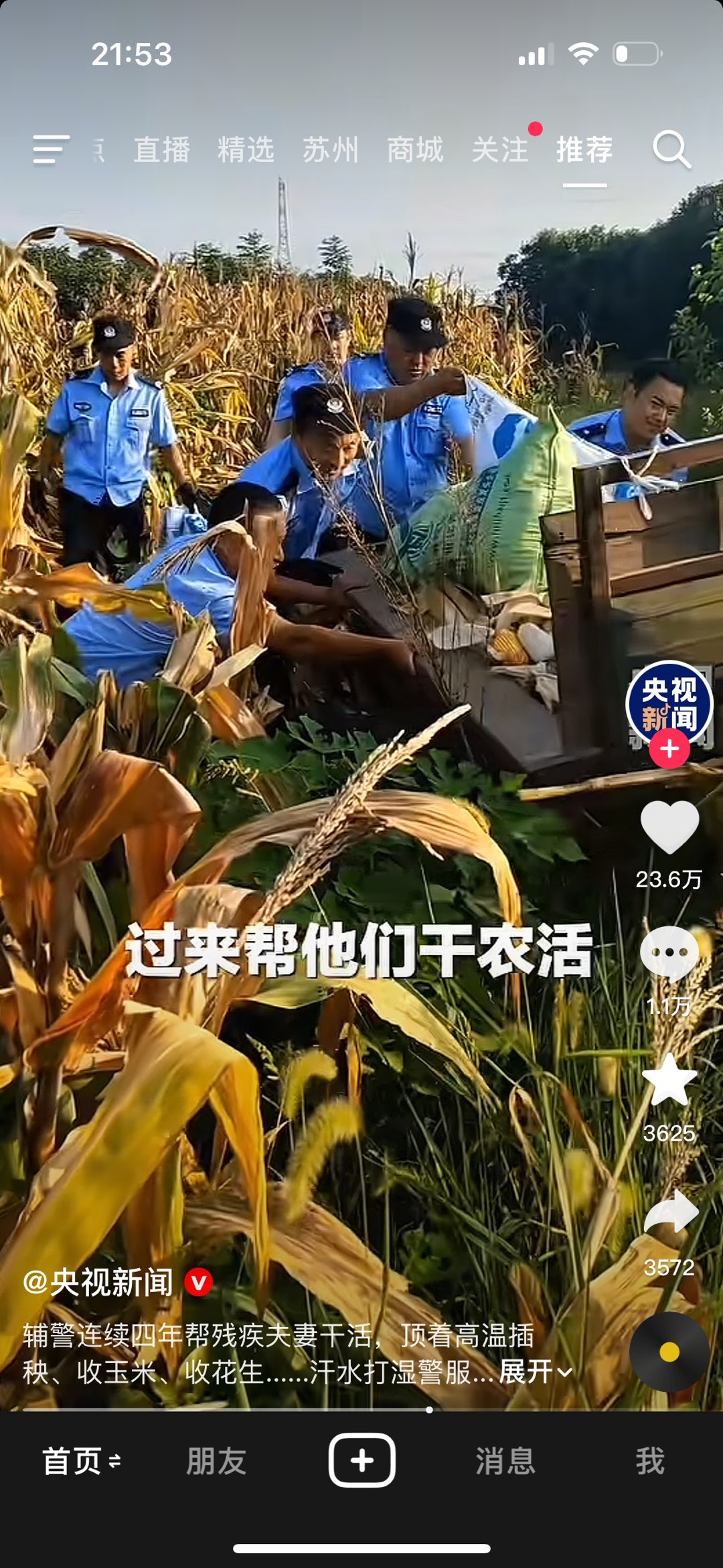The height and width of the screenshot is (1568, 723).
Task: Switch to the 关注 tab
Action: click(x=500, y=149)
